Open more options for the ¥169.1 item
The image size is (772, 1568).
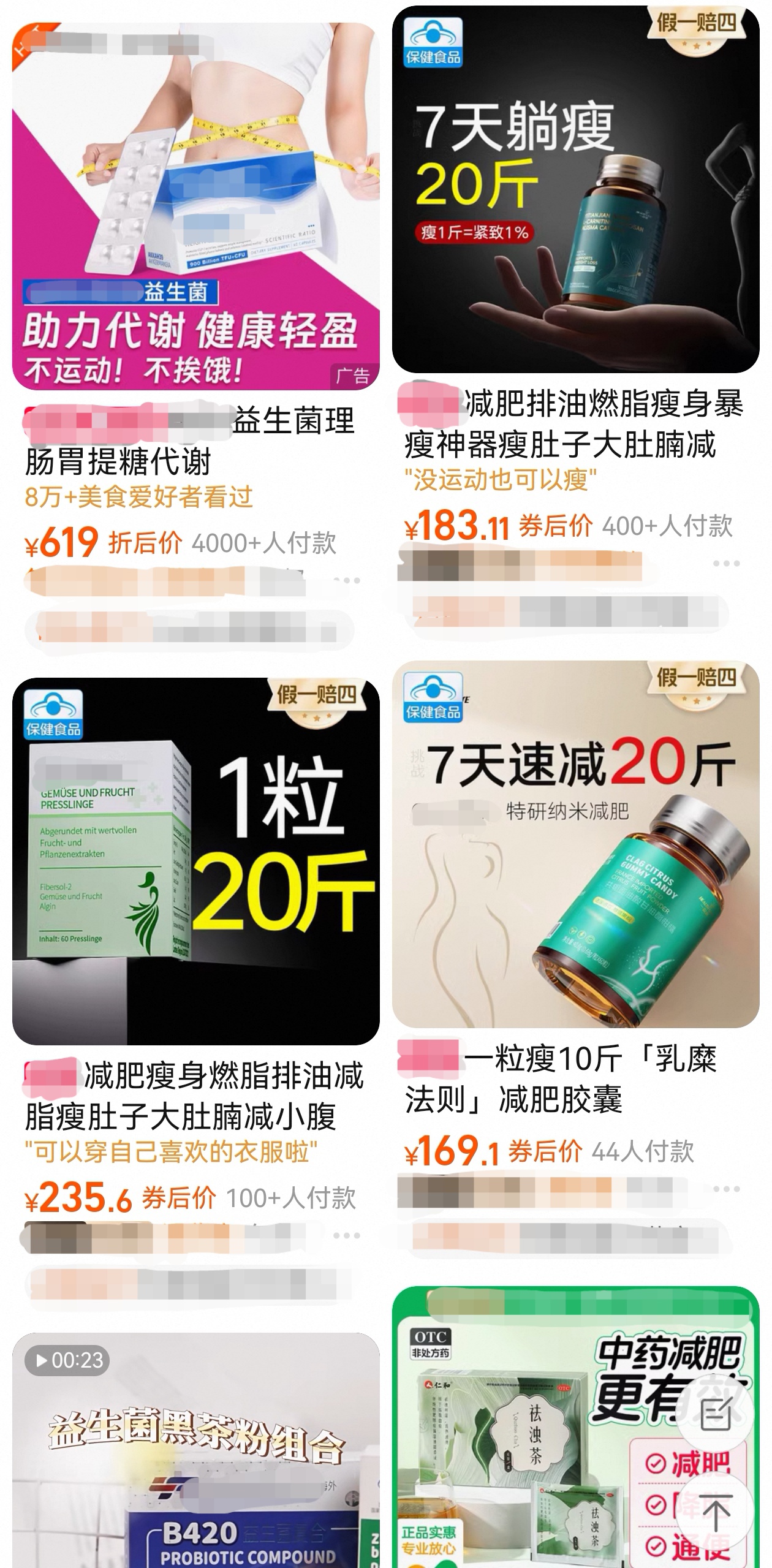tap(726, 1189)
